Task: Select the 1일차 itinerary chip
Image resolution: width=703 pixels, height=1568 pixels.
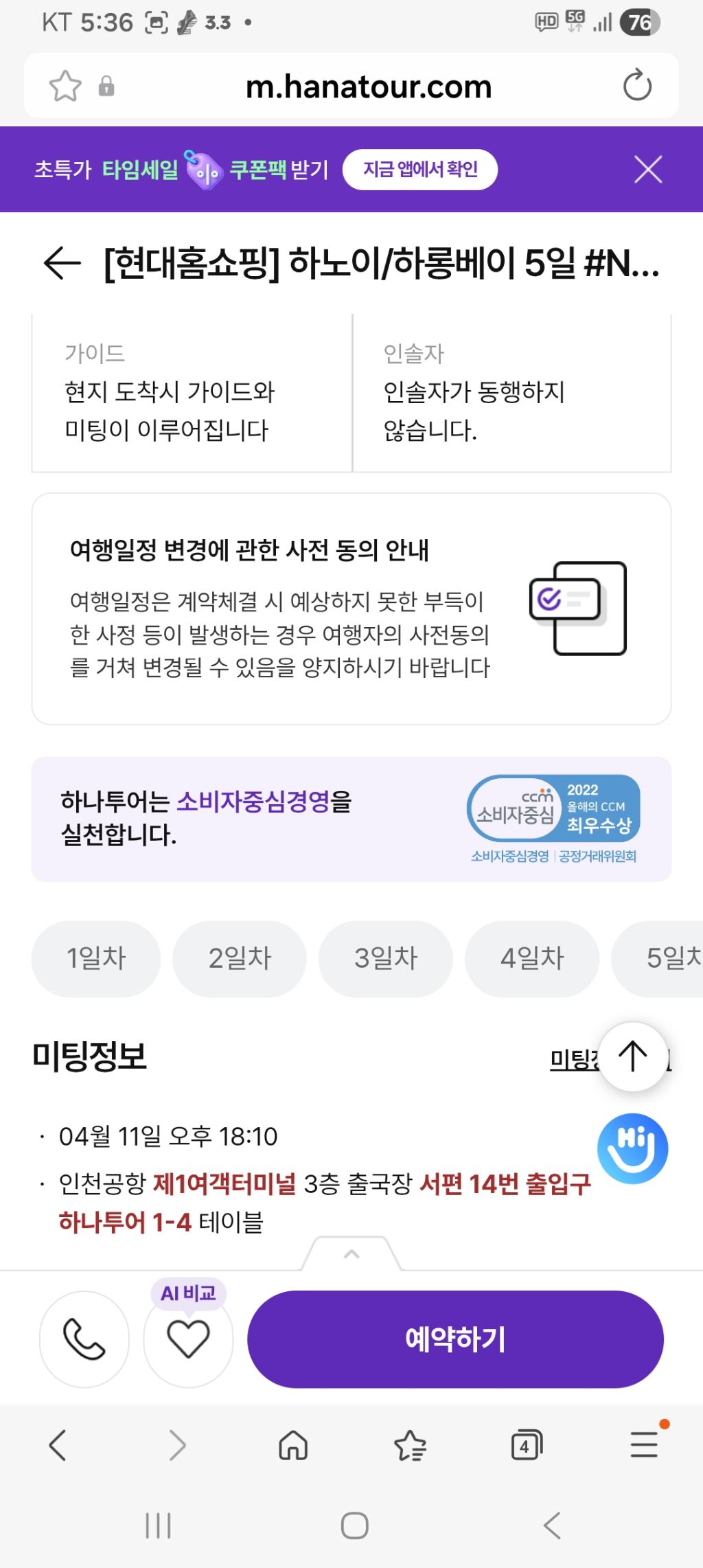Action: (96, 958)
